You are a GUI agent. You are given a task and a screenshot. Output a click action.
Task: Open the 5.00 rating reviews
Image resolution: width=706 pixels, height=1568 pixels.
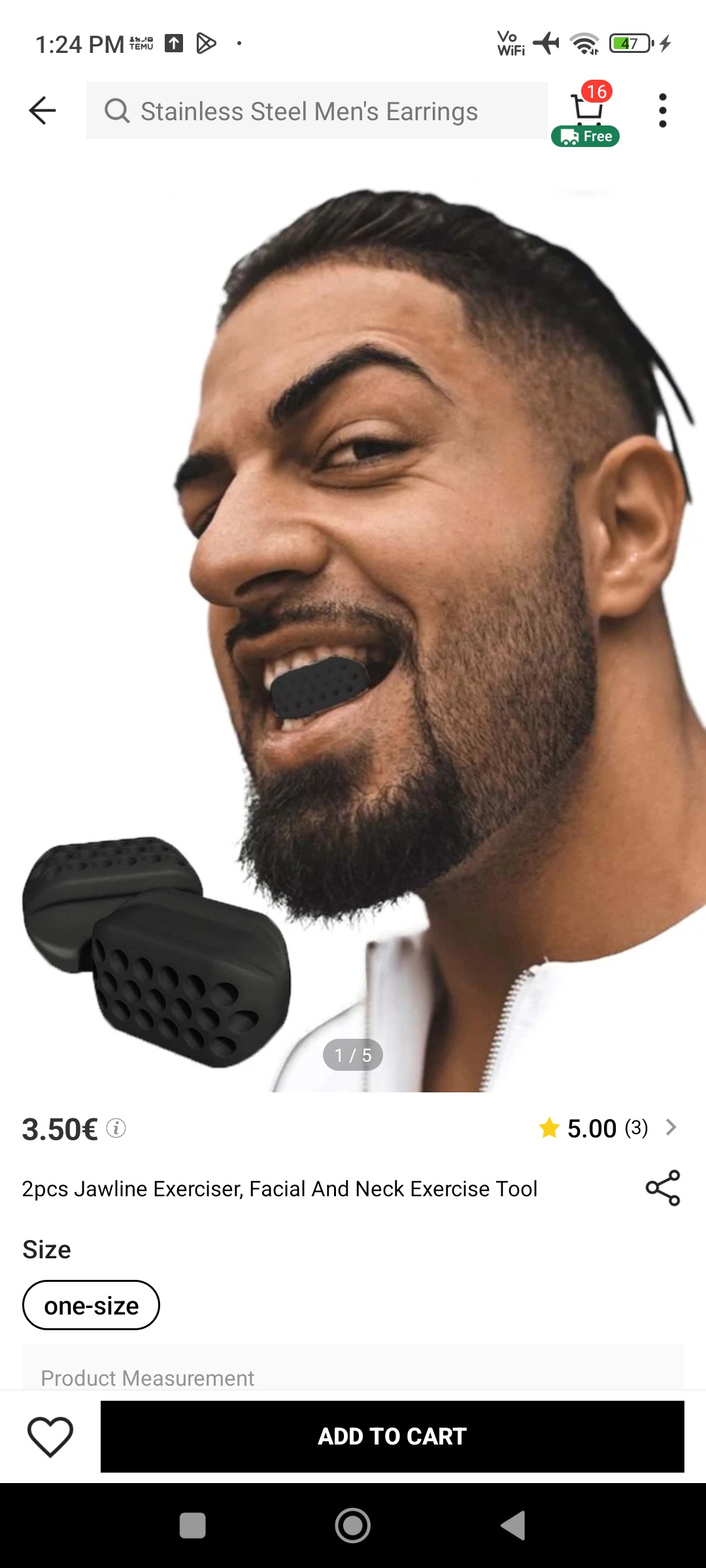pyautogui.click(x=608, y=1128)
